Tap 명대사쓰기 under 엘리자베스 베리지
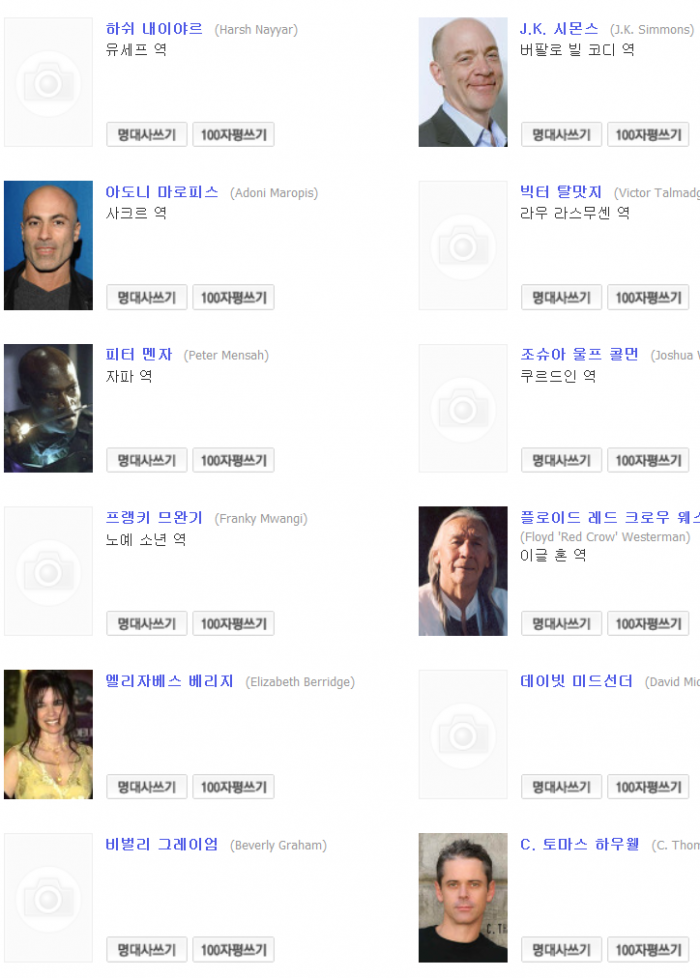Viewport: 700px width, 978px height. click(x=147, y=787)
